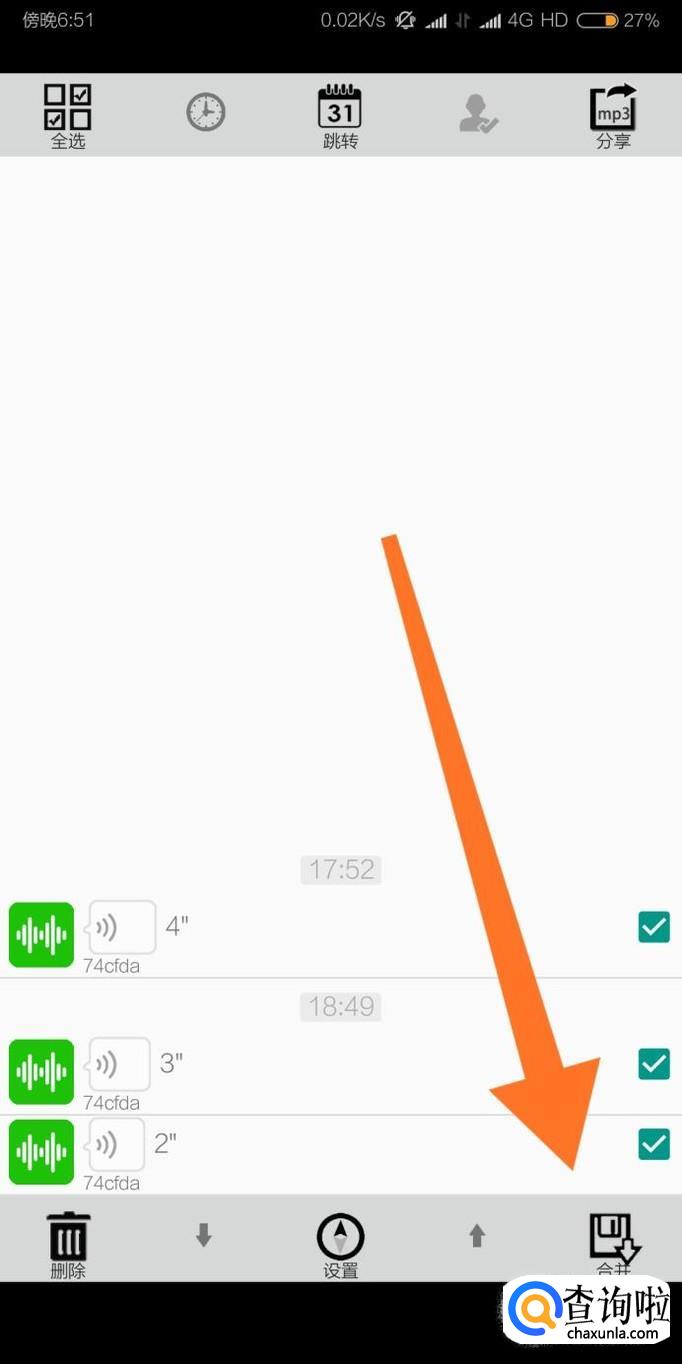Tap the down arrow in bottom bar
Image resolution: width=682 pixels, height=1364 pixels.
point(204,1236)
